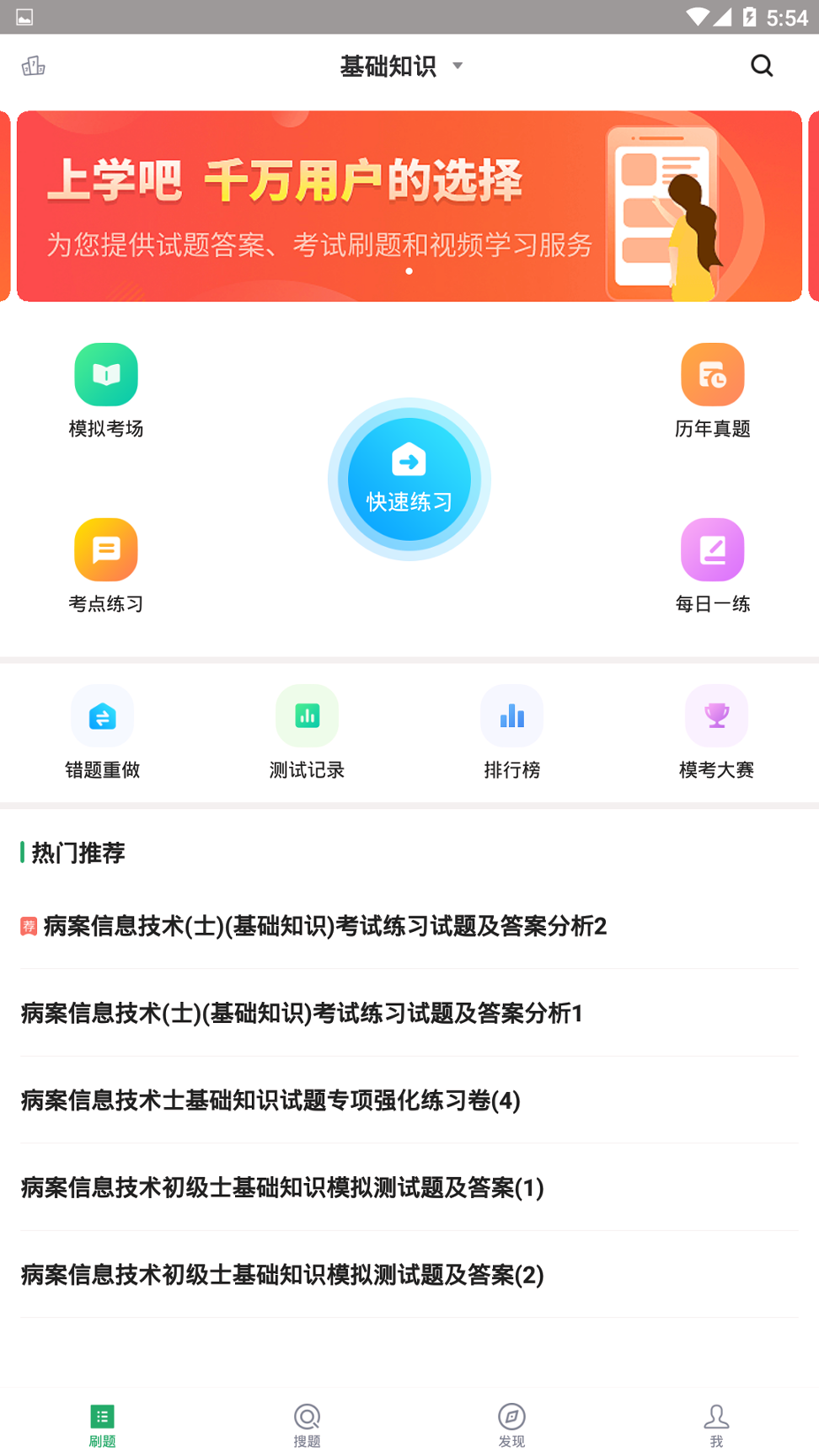Click the building icon at top left
Viewport: 819px width, 1456px height.
click(33, 66)
